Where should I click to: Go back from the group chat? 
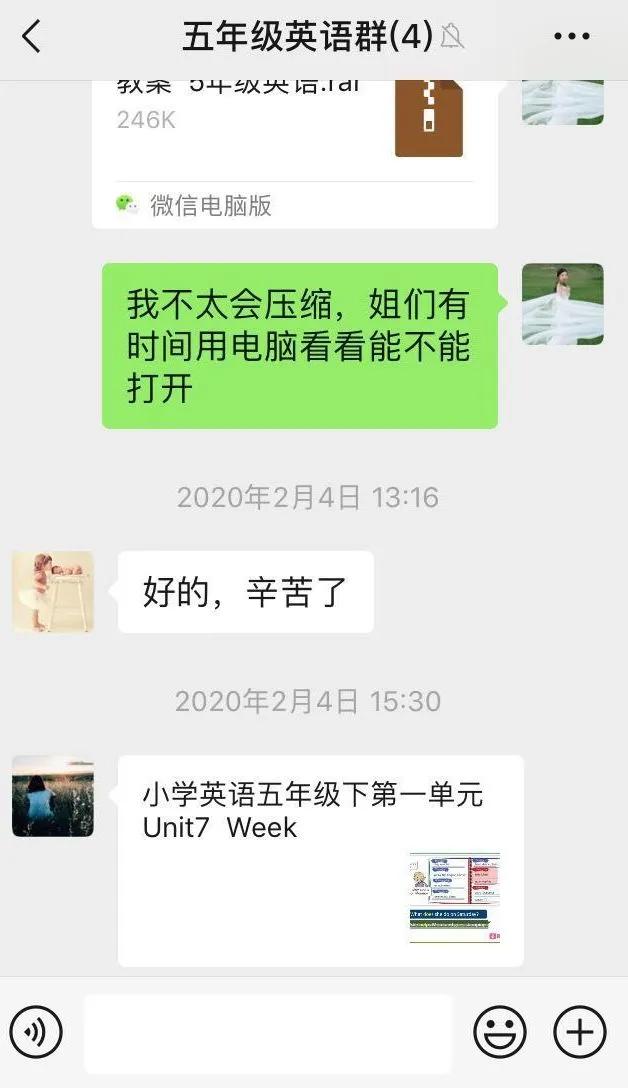32,37
